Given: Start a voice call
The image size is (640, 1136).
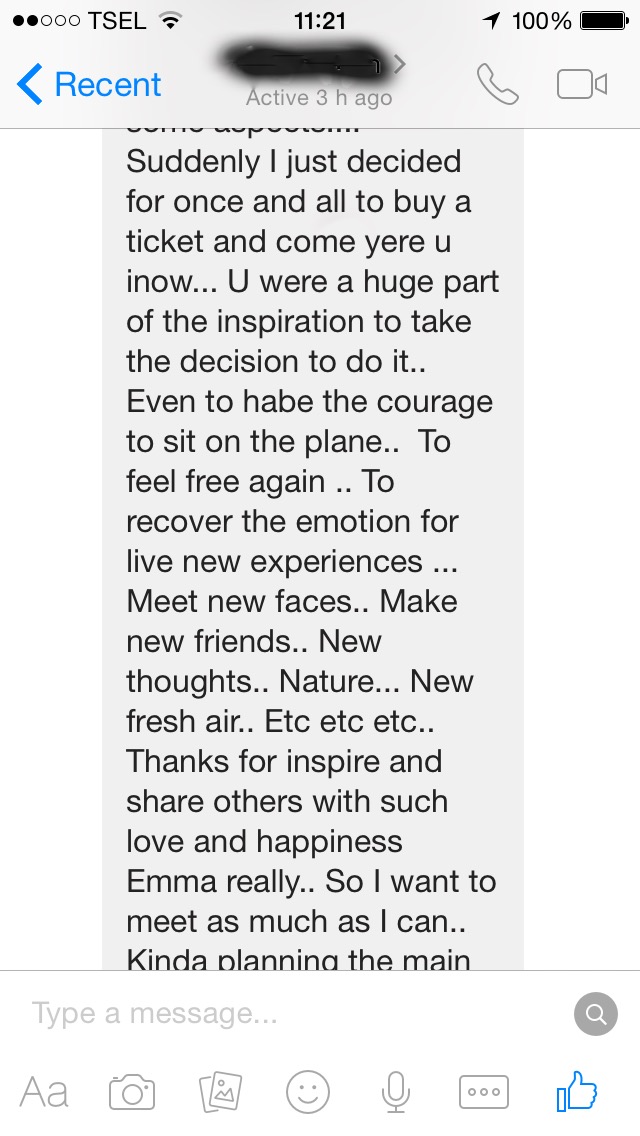Looking at the screenshot, I should coord(497,85).
